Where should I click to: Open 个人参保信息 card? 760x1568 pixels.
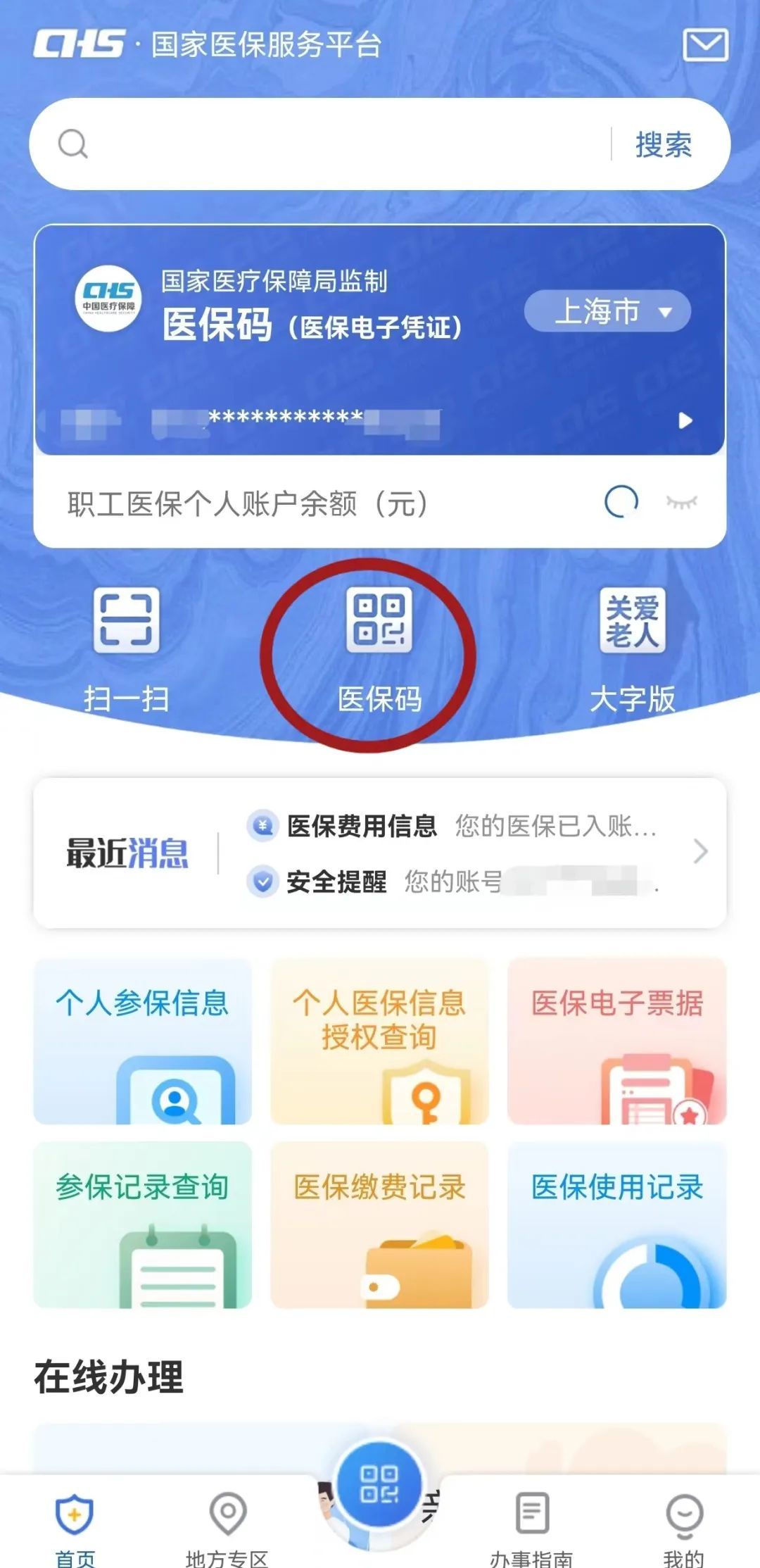pyautogui.click(x=143, y=1041)
